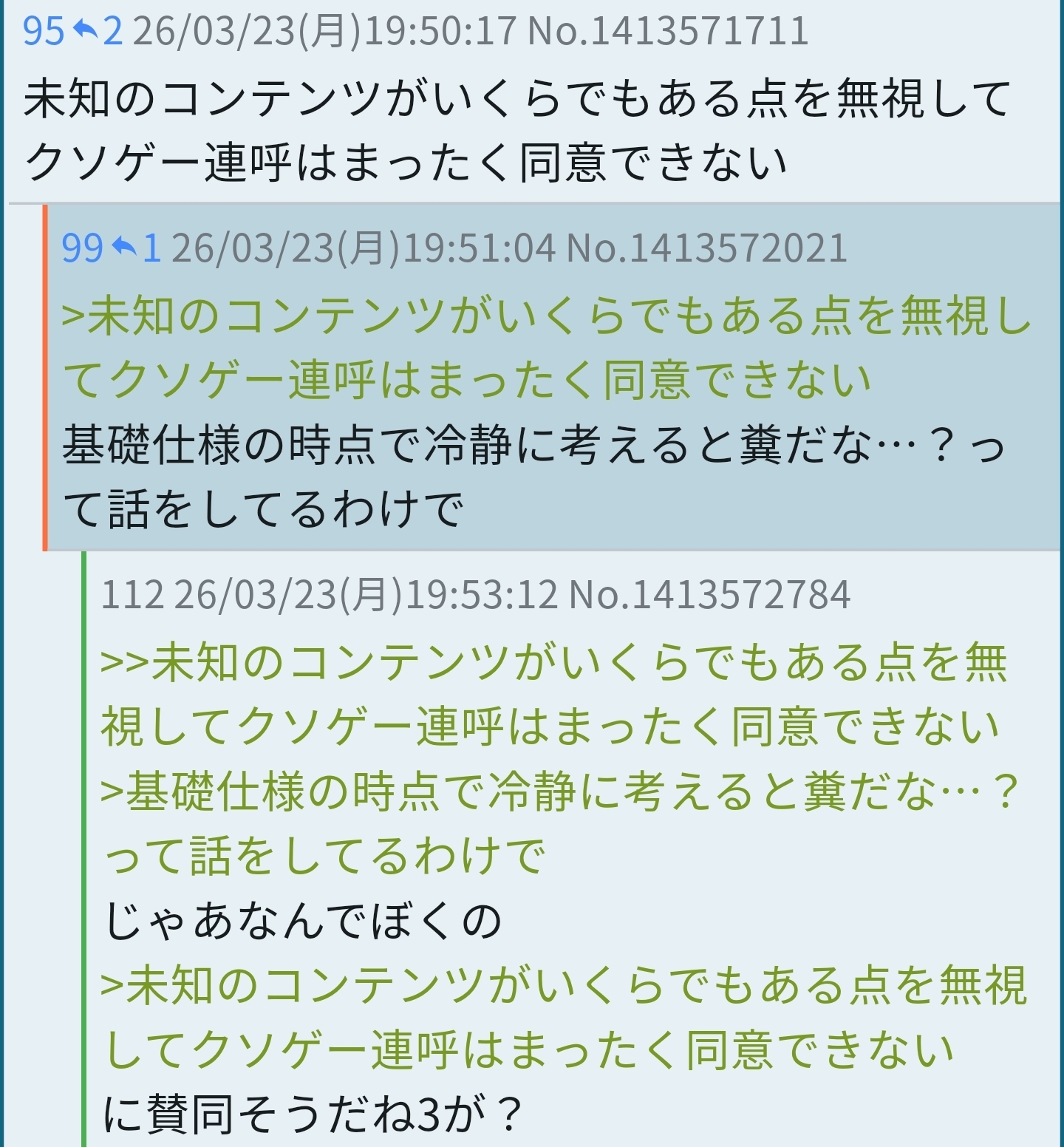Open replies indicator on post 99

(x=137, y=249)
